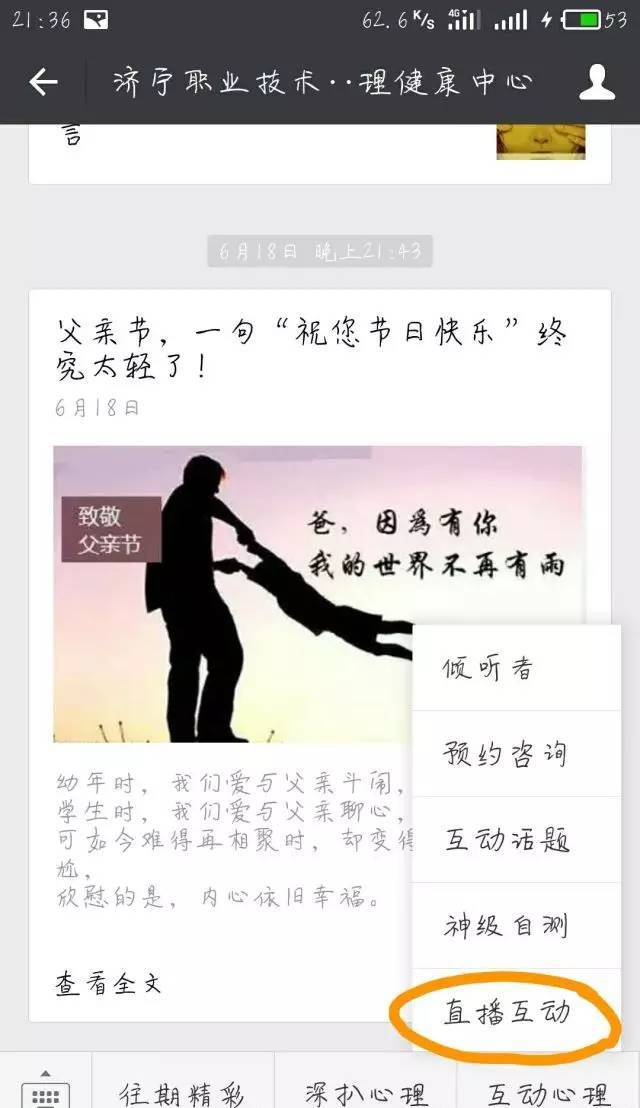Select 倾听者 from the popup menu
The width and height of the screenshot is (640, 1108).
pyautogui.click(x=516, y=668)
